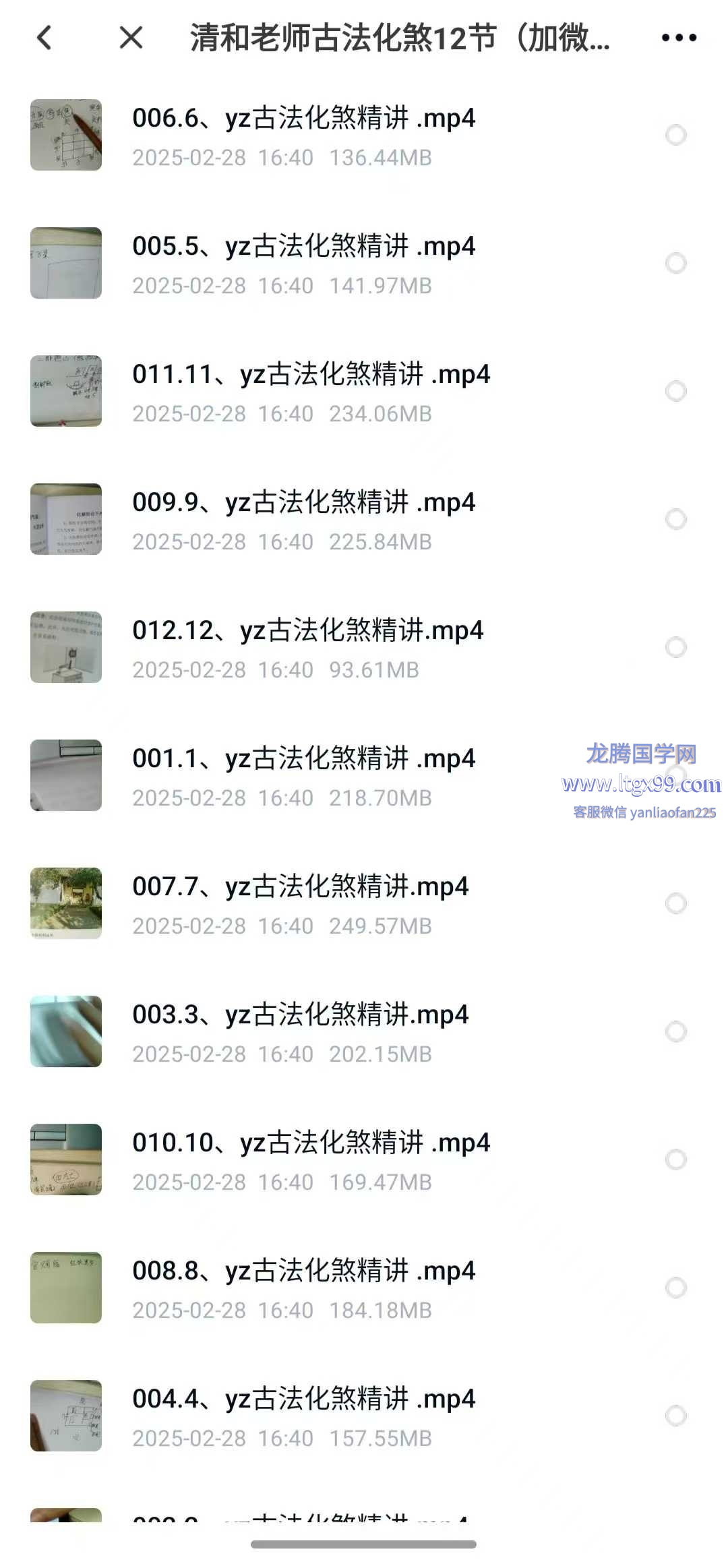The image size is (728, 1568).
Task: Tap the thumbnail of 005.5、yz古法化煞精讲
Action: pos(66,263)
